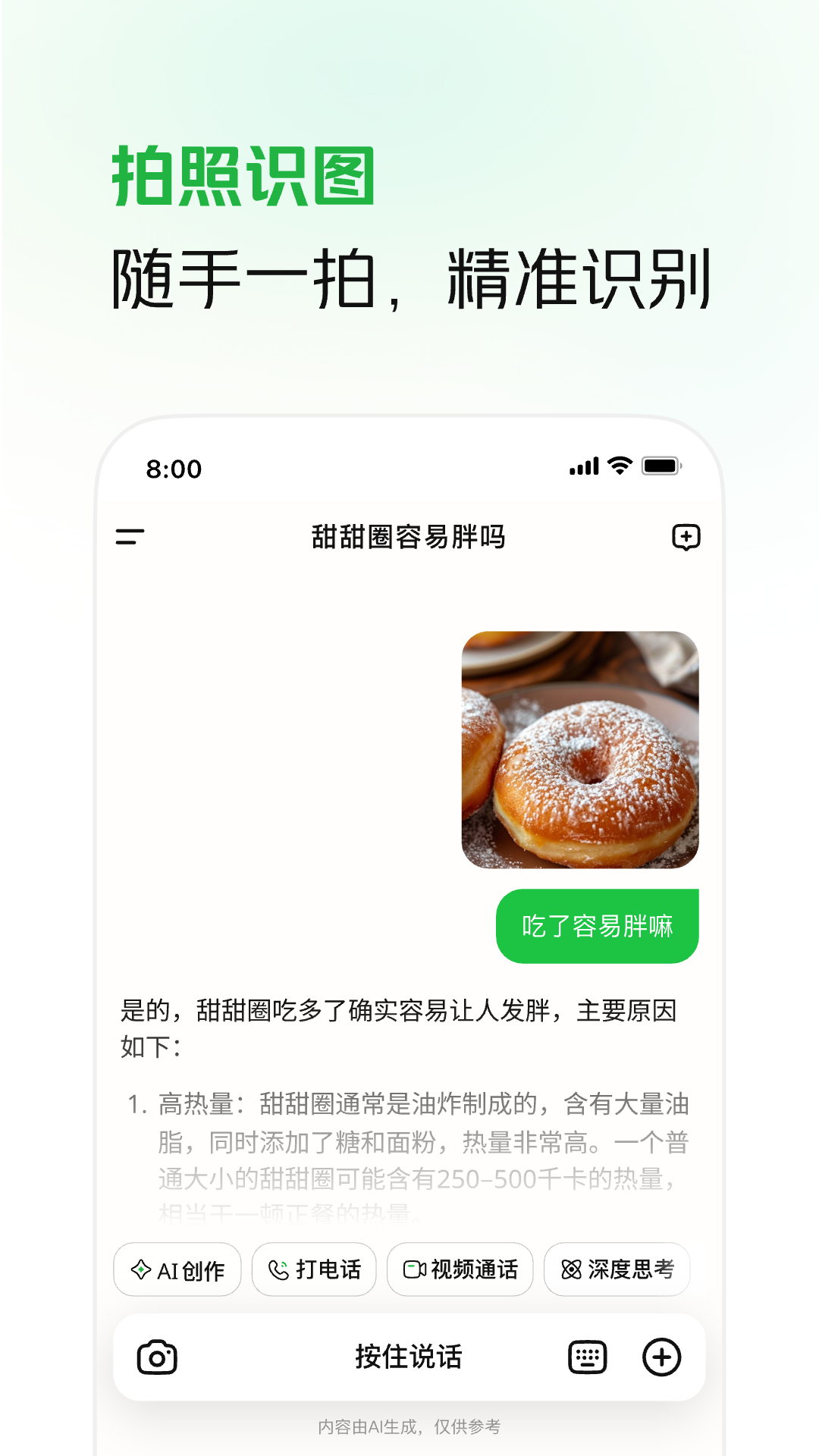Activate the 打电话 calling feature chip

(x=314, y=1269)
